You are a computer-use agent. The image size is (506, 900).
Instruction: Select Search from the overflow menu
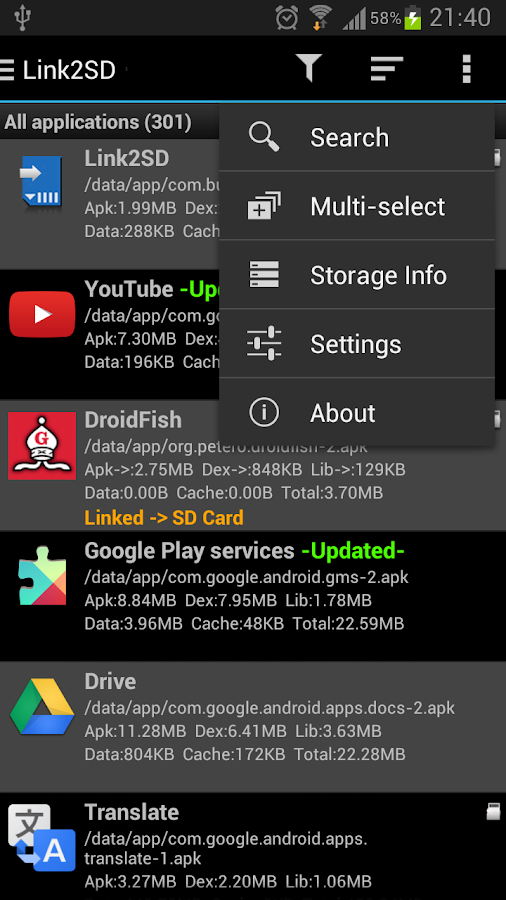[356, 137]
